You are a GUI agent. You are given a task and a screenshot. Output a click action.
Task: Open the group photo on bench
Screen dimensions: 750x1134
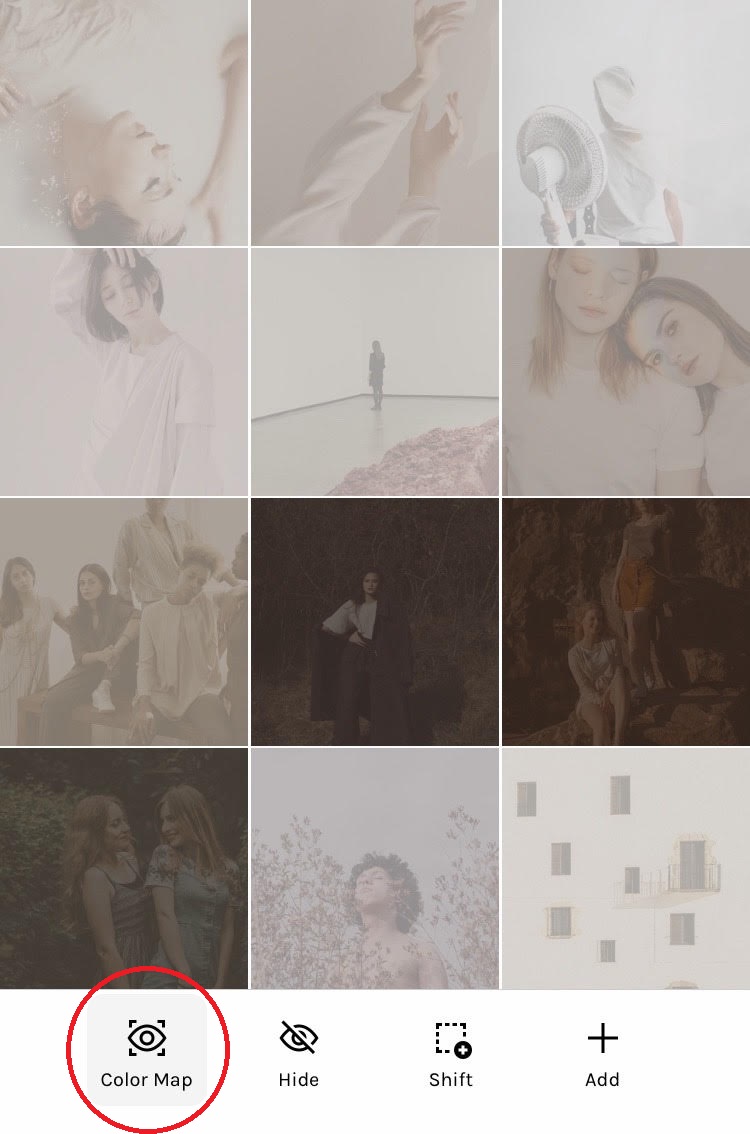click(123, 621)
